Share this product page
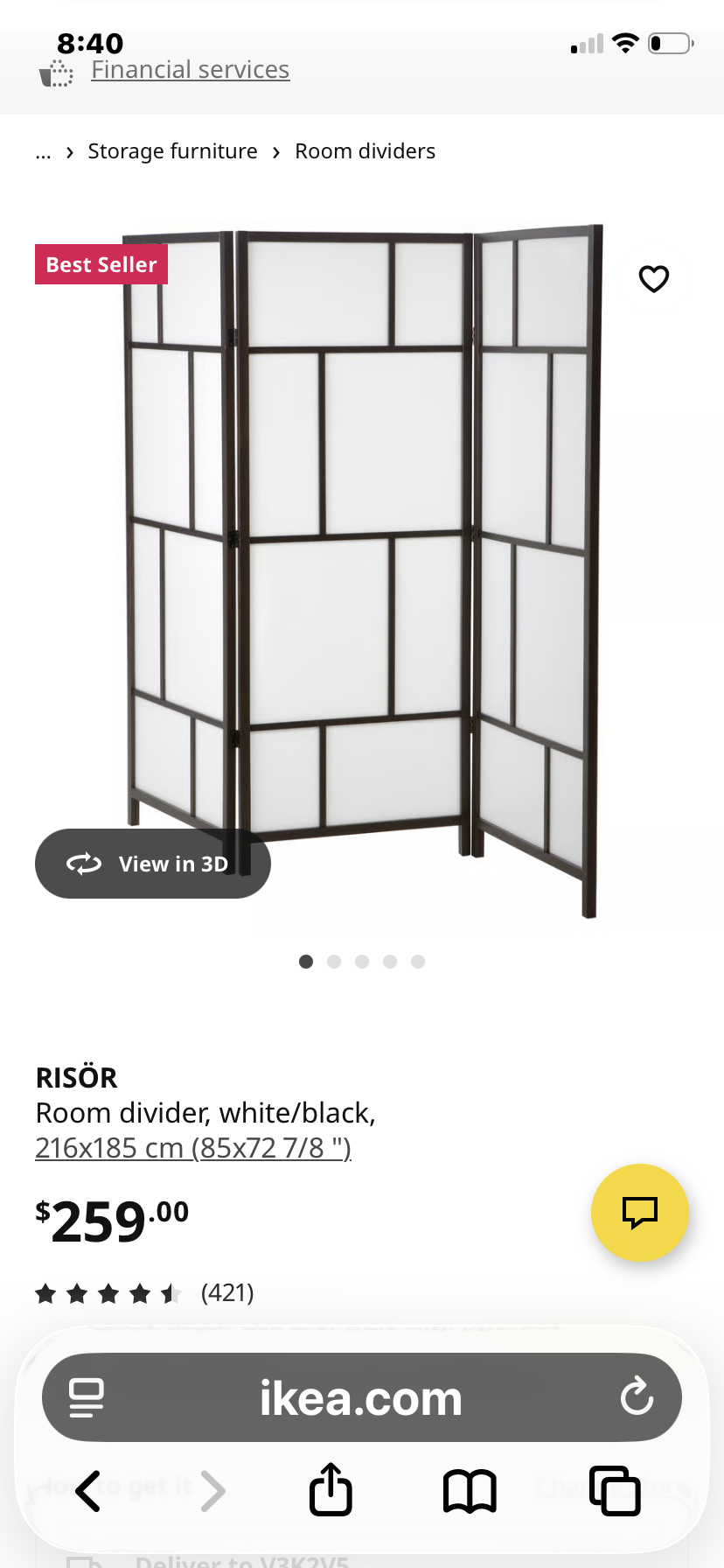724x1568 pixels. click(x=331, y=1489)
